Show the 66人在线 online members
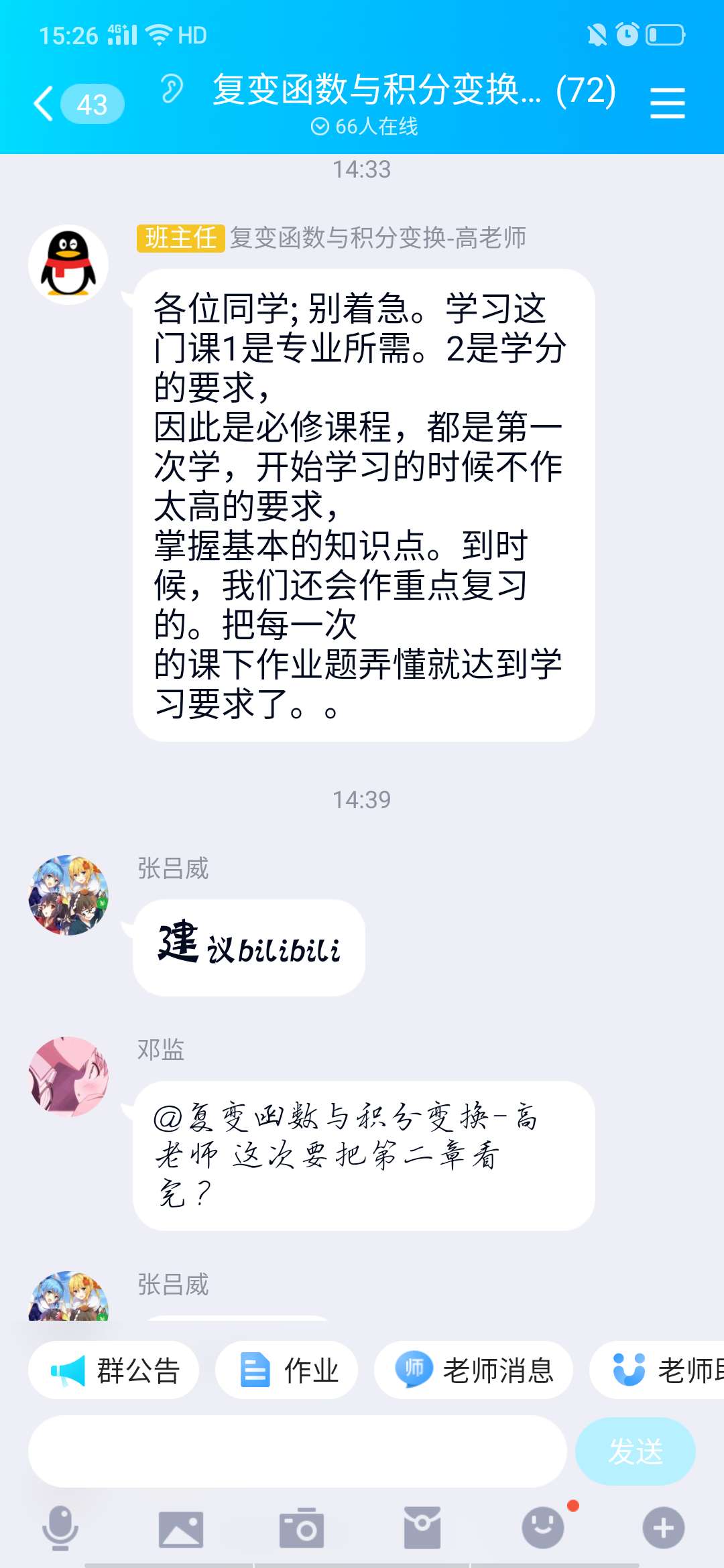 pos(365,127)
